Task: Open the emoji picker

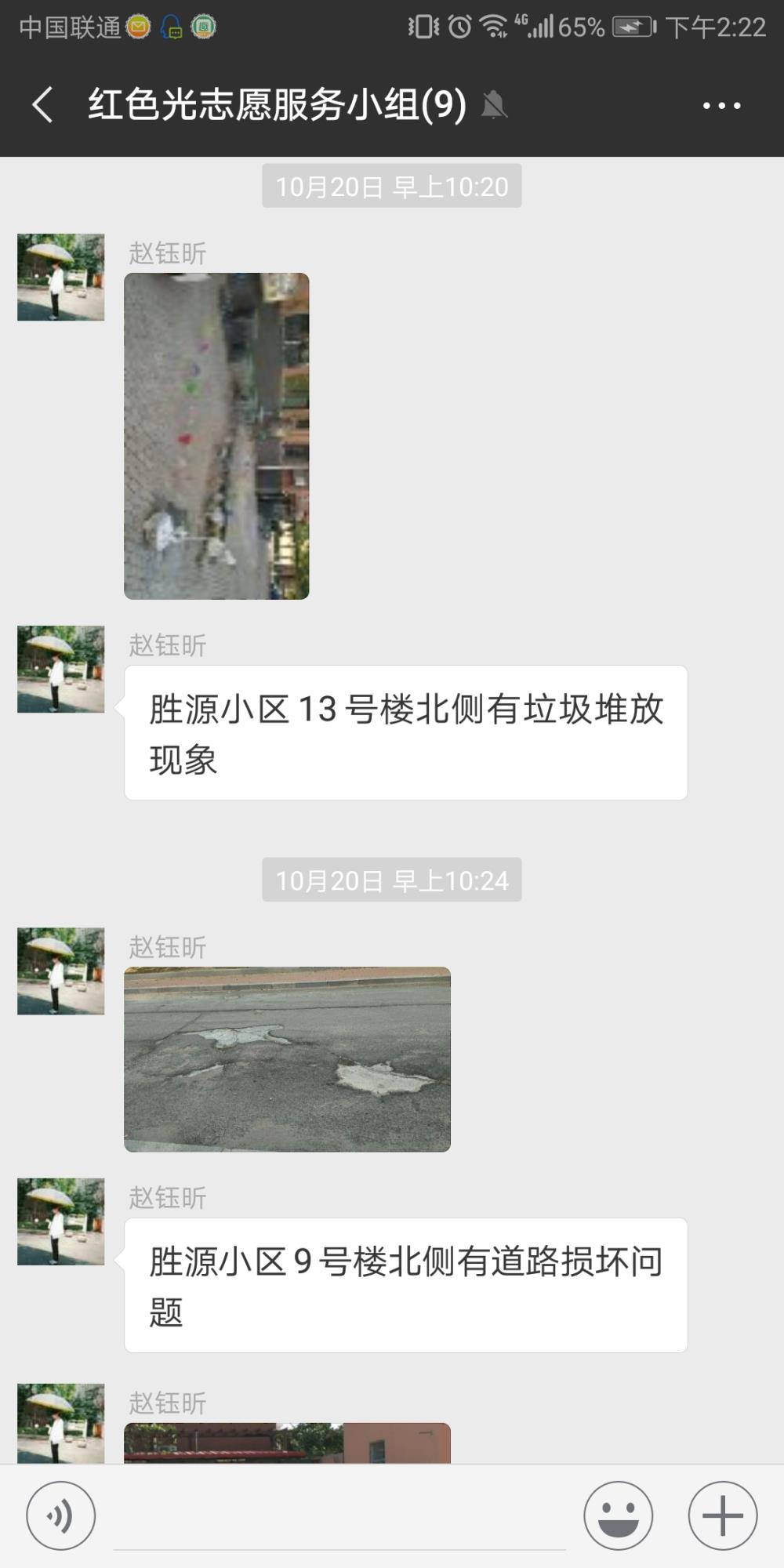Action: pos(618,1515)
